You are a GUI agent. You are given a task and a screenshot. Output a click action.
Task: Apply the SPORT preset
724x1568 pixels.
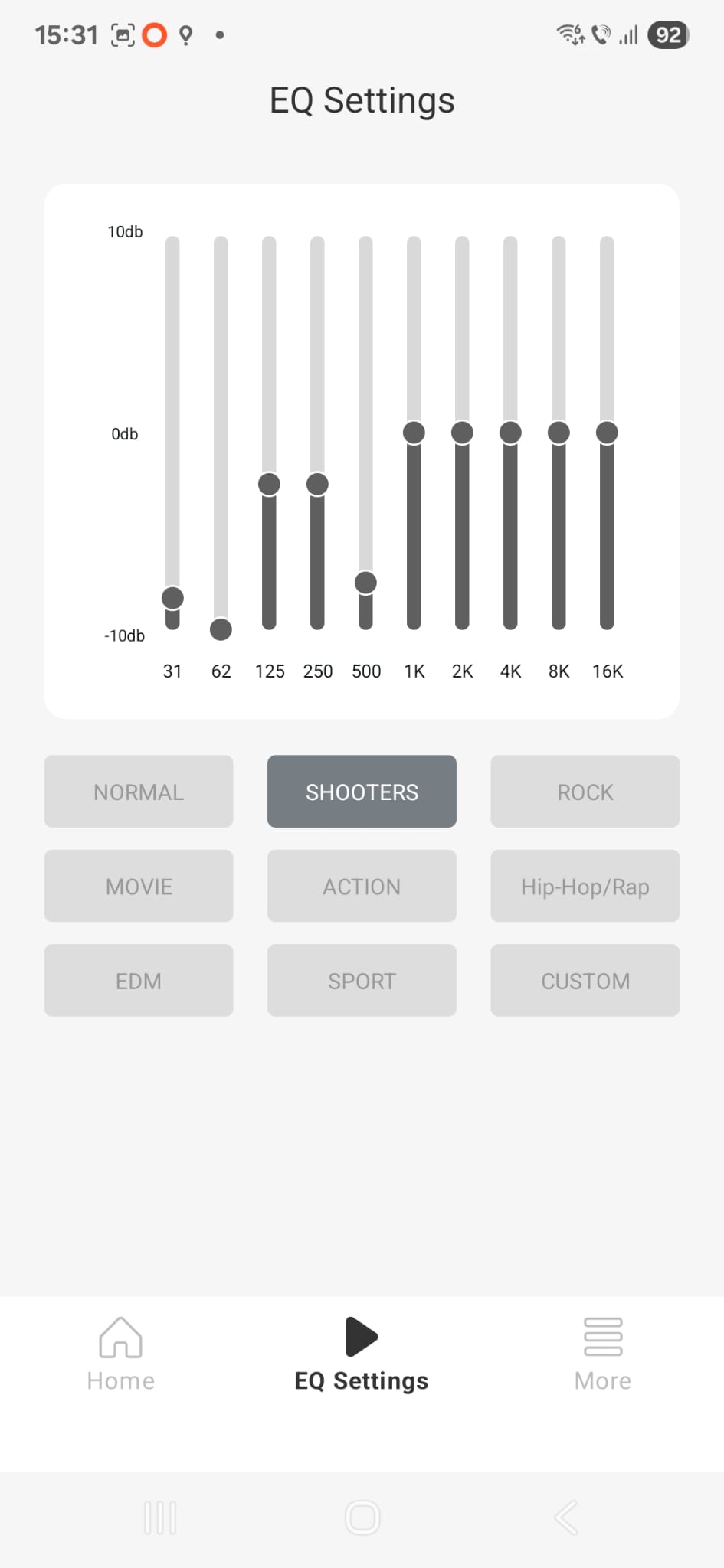[x=362, y=980]
